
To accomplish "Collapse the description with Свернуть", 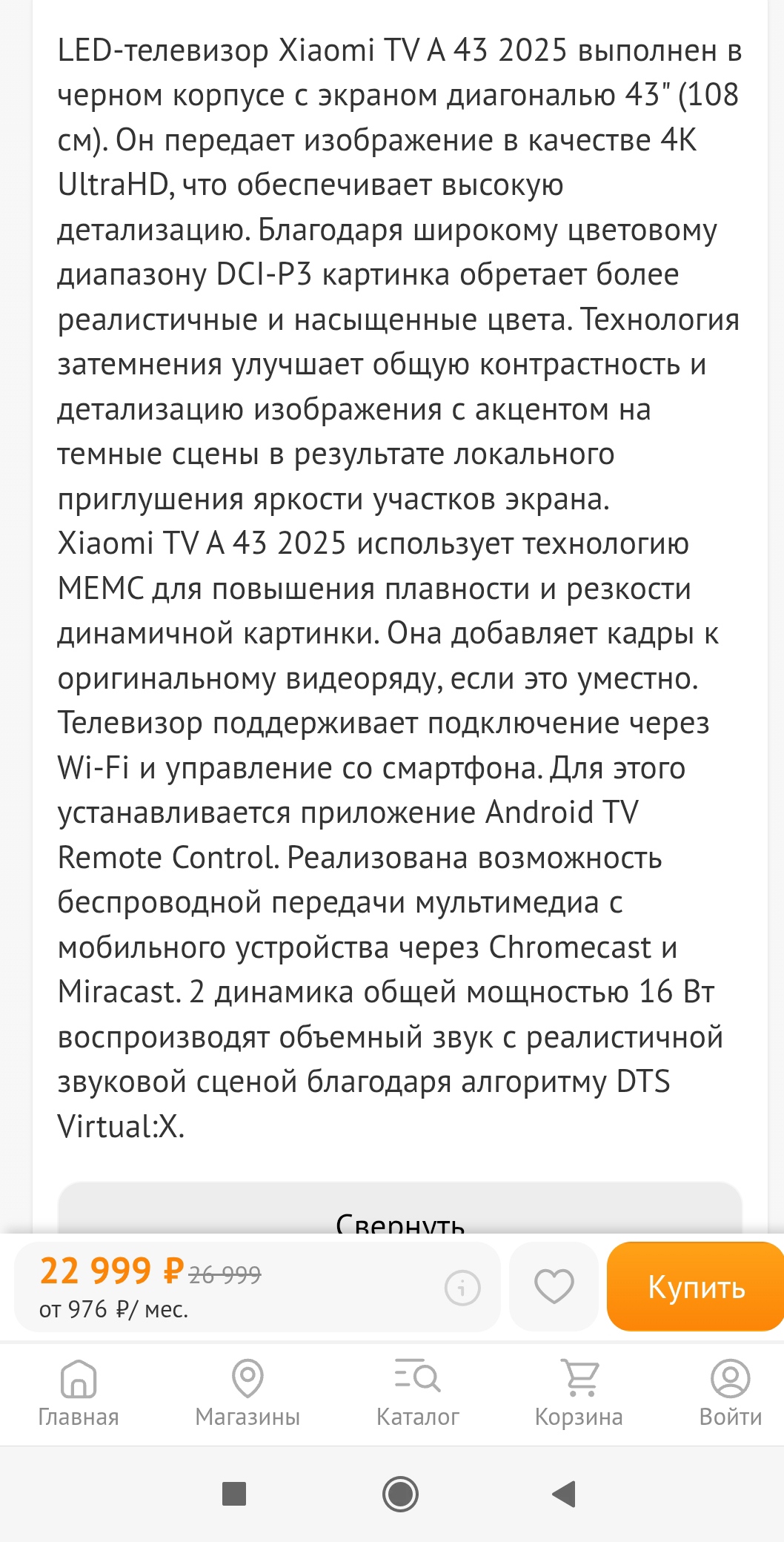I will point(400,1216).
